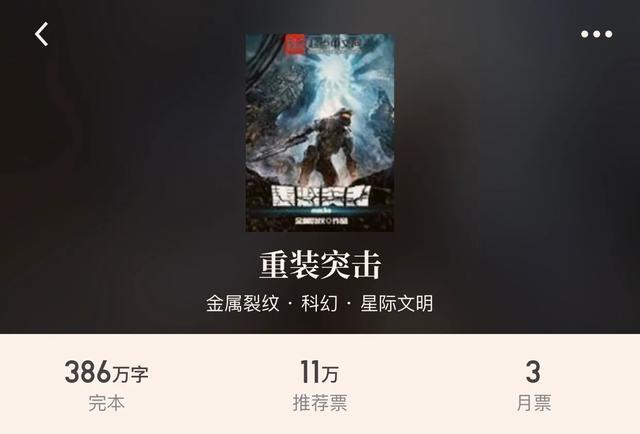
Task: Open the 科幻 category
Action: click(x=319, y=304)
